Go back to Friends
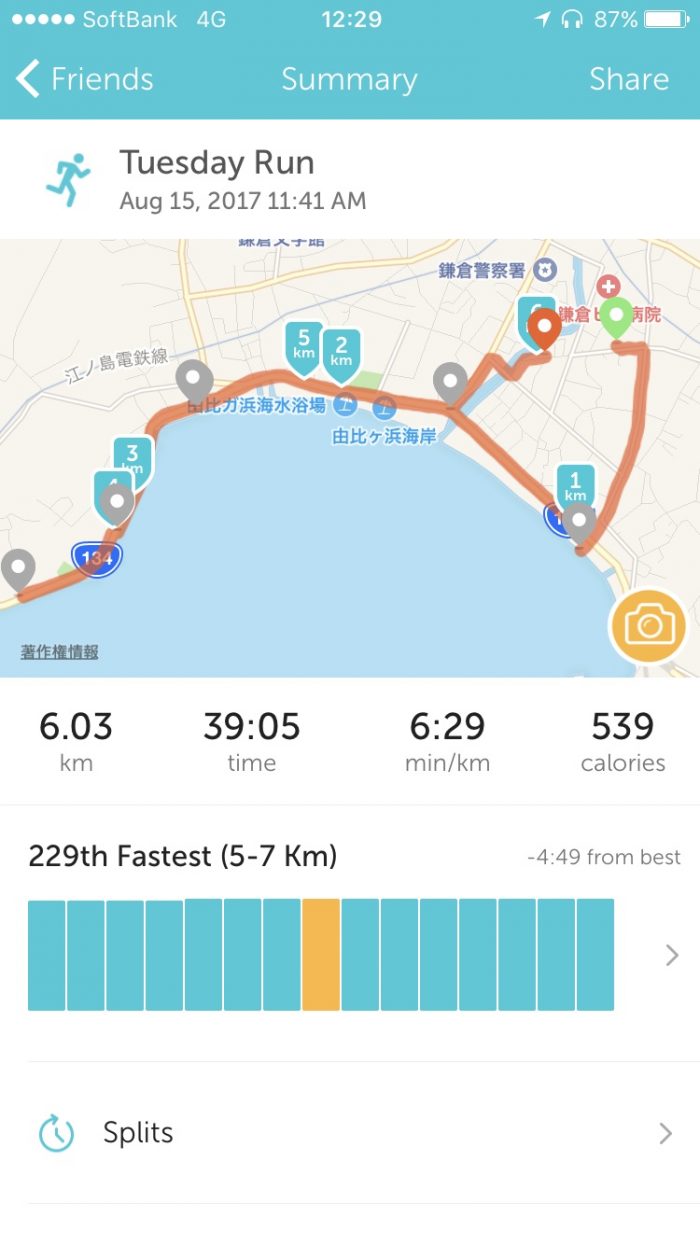Screen dimensions: 700x1245 coord(85,79)
